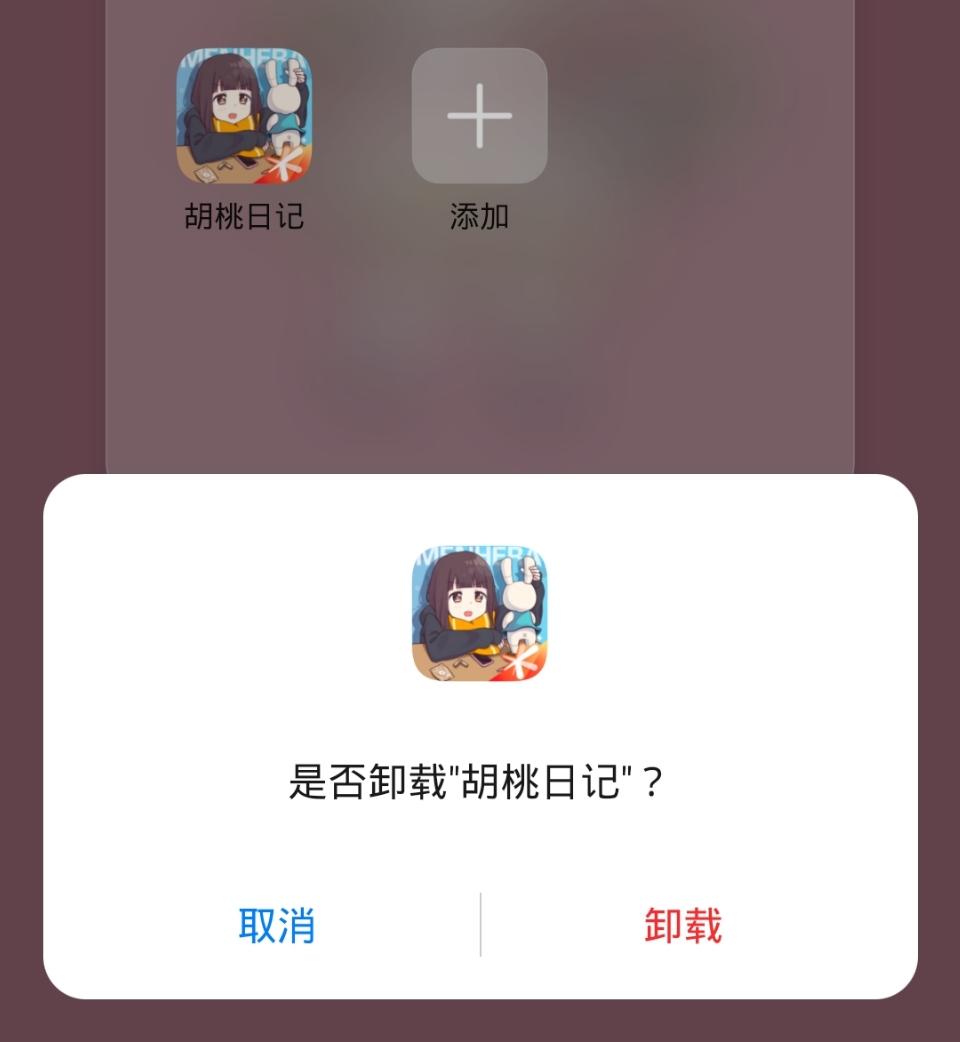
Task: Select the red uninstall text option
Action: point(683,928)
